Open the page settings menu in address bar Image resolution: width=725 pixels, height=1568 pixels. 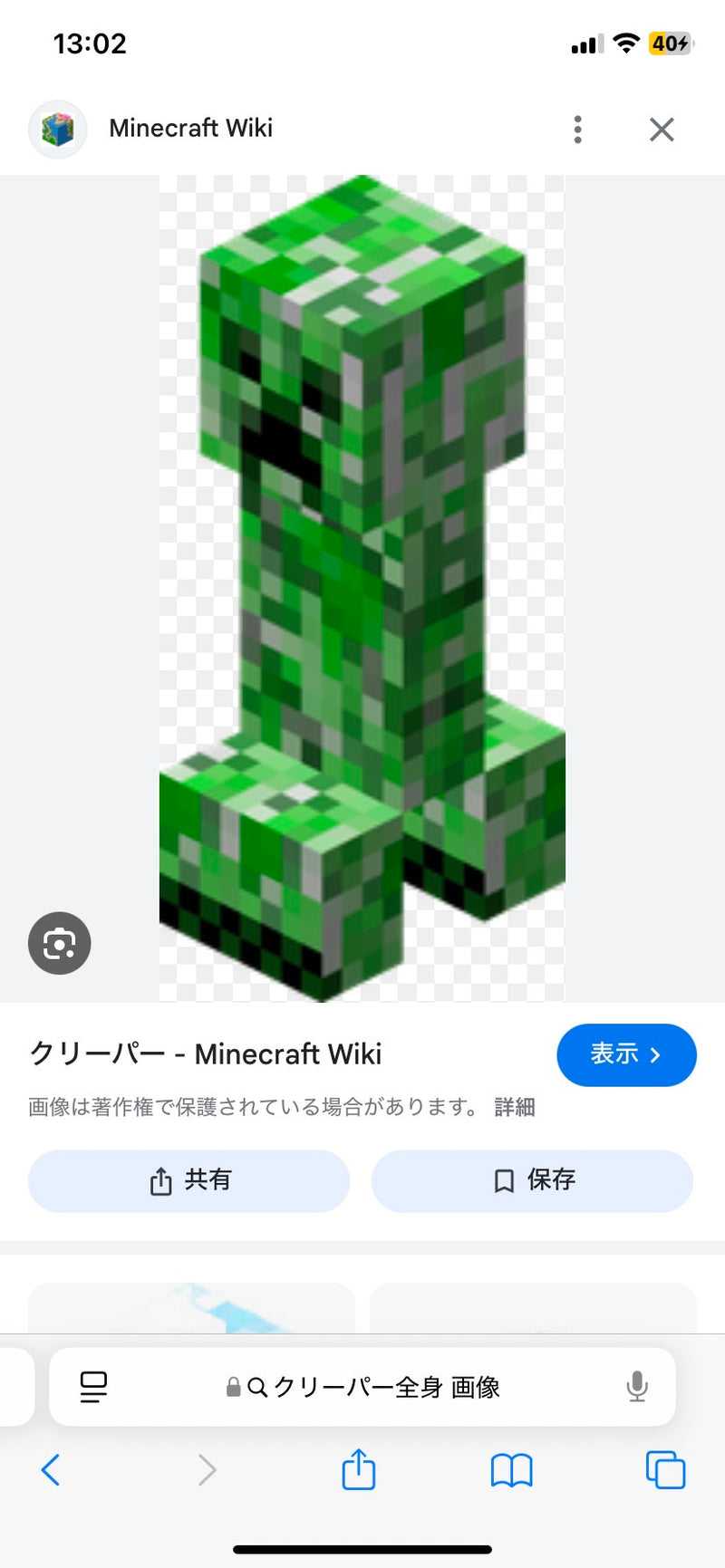93,1387
